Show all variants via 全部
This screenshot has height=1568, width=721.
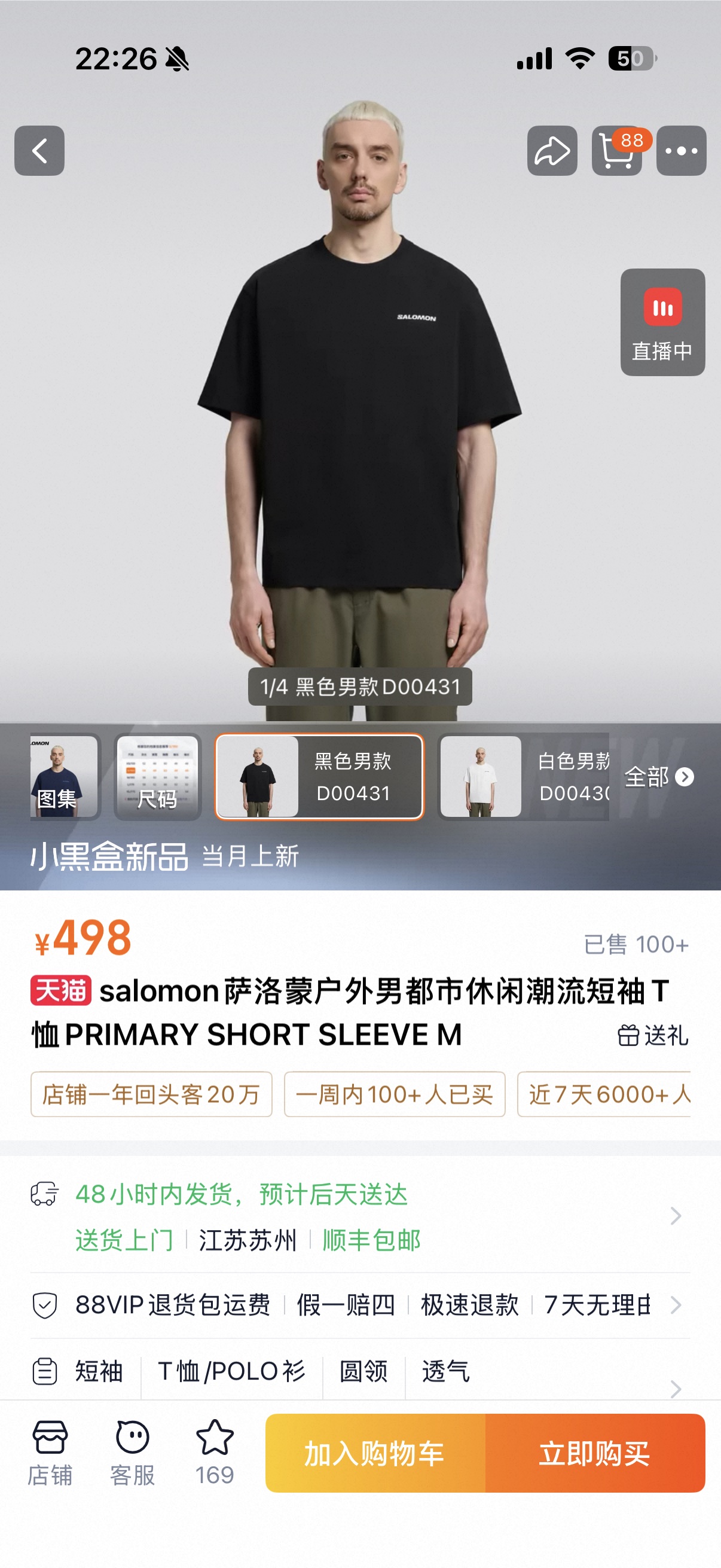click(659, 777)
